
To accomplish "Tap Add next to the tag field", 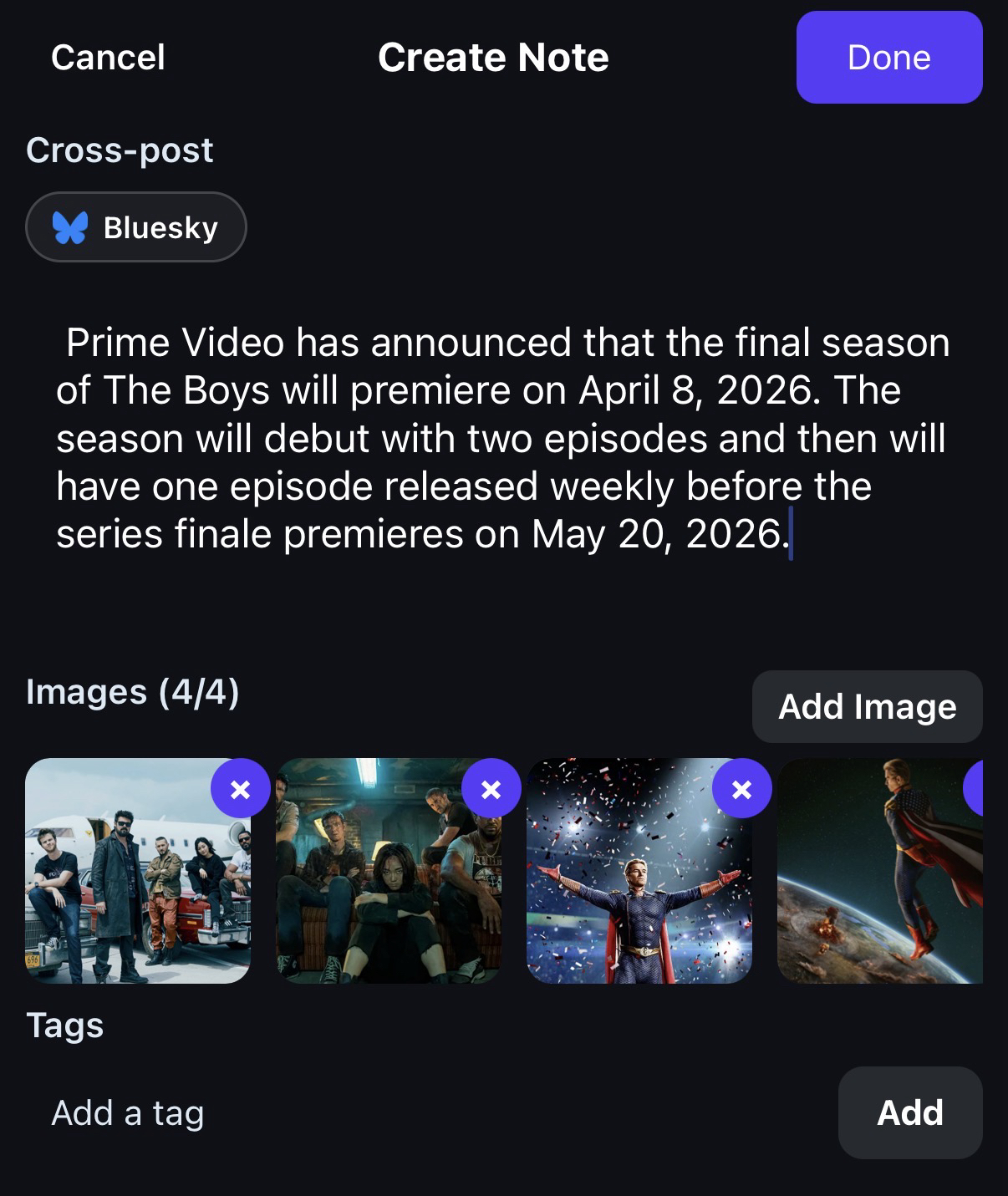I will 909,1113.
